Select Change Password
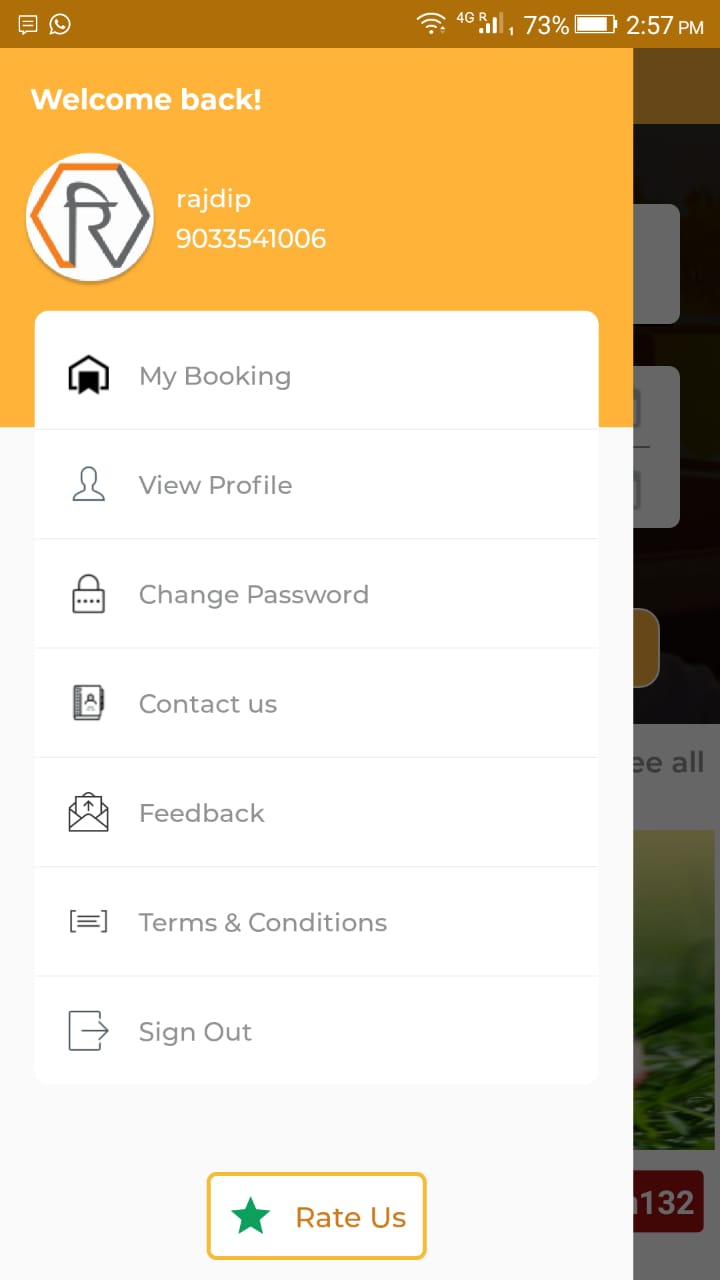This screenshot has width=720, height=1280. [316, 594]
